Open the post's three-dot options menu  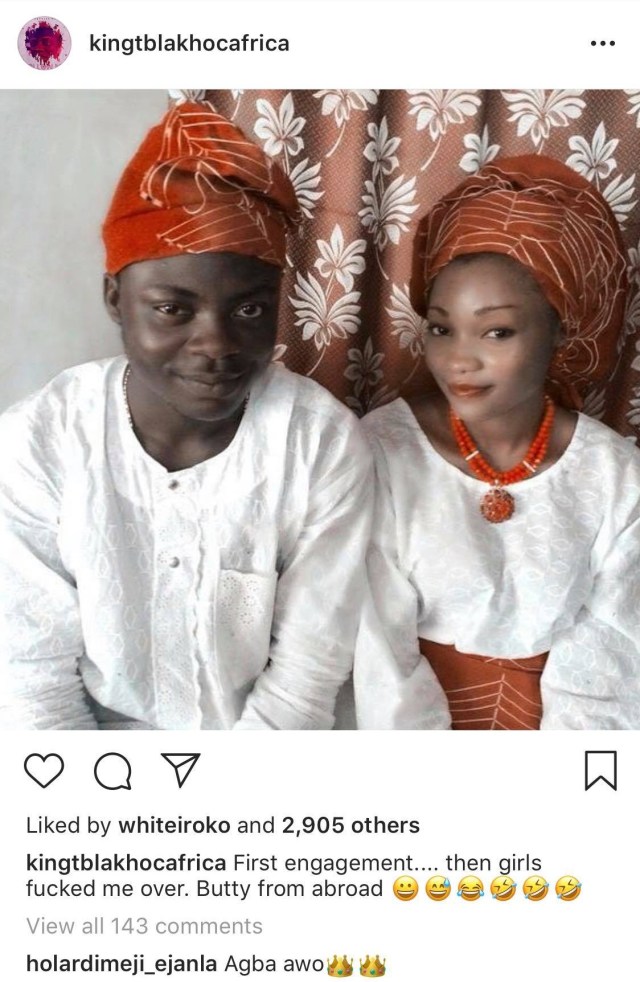603,44
